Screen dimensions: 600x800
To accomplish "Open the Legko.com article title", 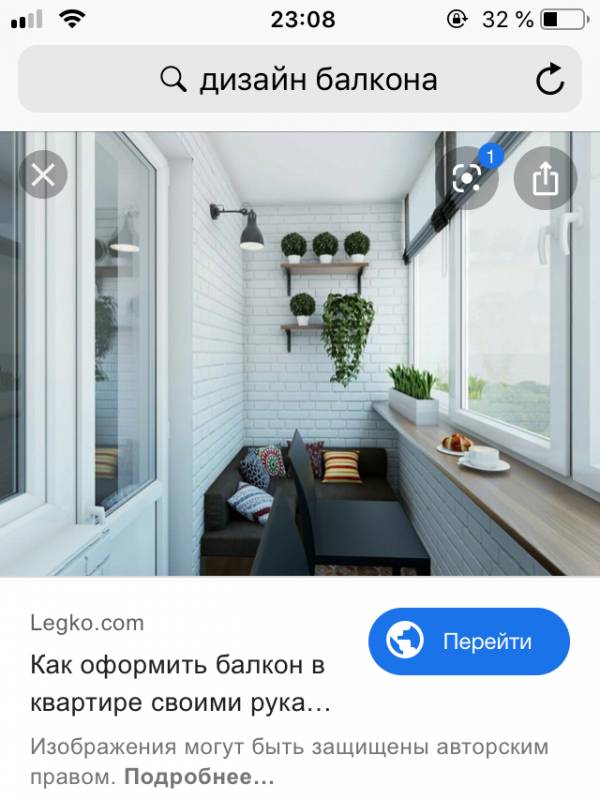I will click(x=180, y=684).
